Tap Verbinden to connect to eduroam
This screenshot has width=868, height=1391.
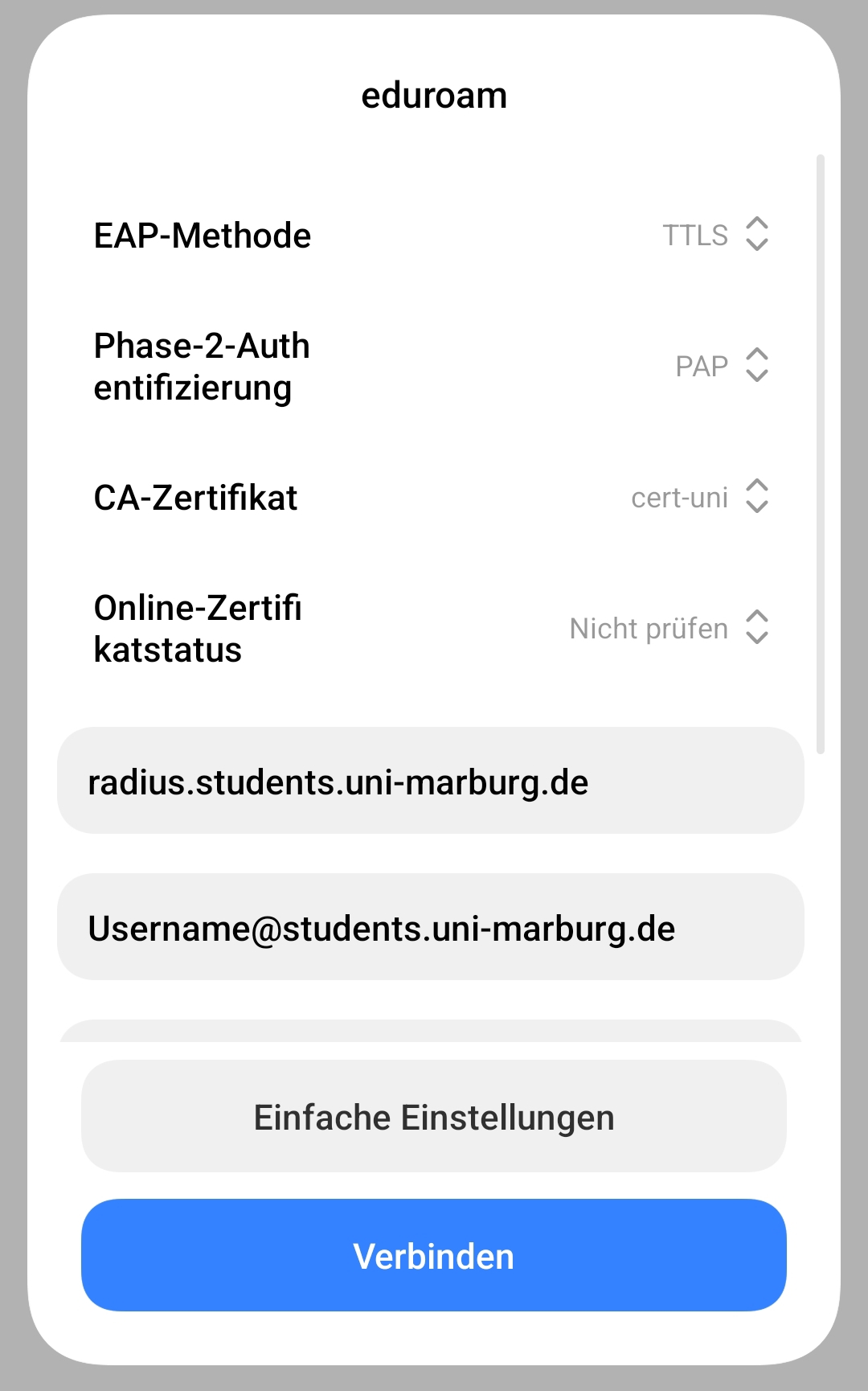click(x=434, y=1255)
